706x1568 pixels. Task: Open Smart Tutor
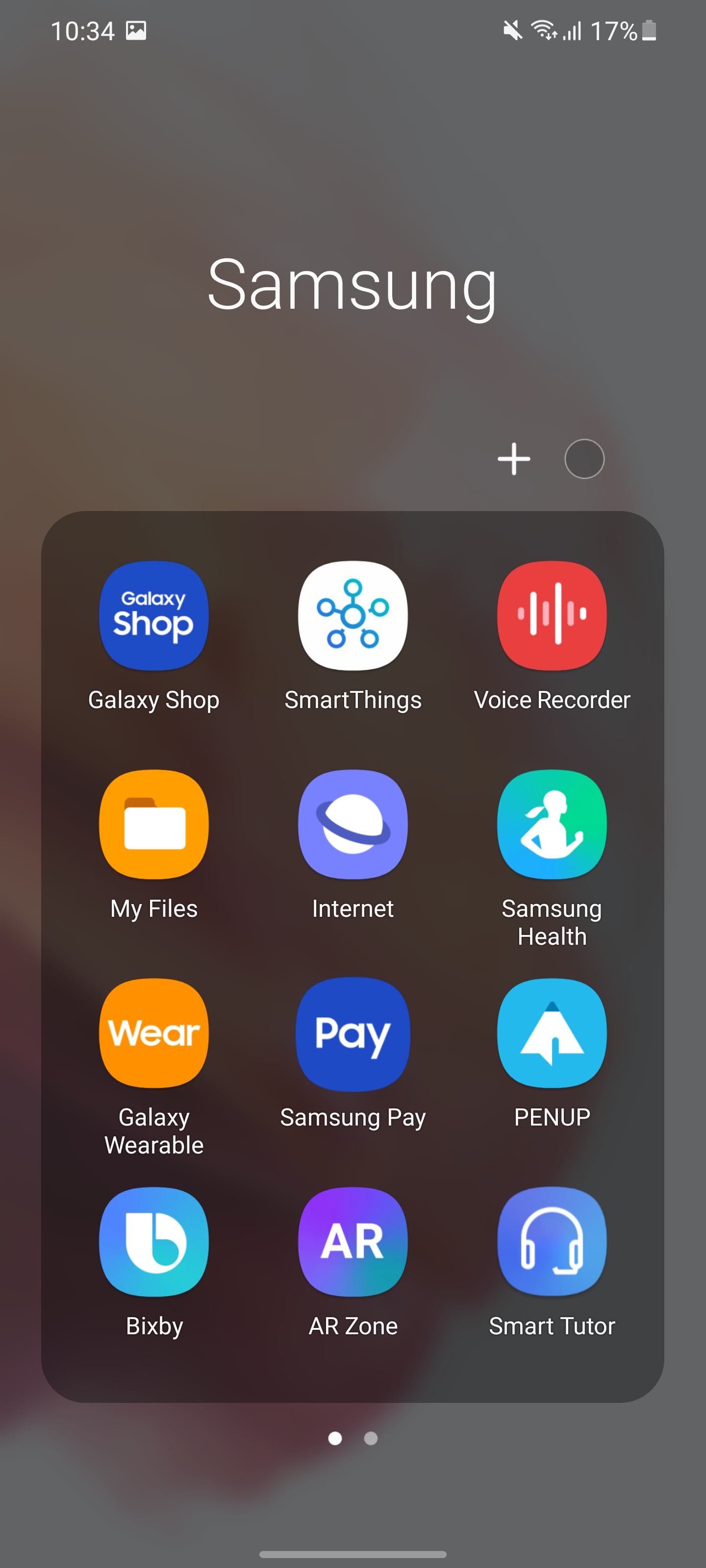(x=552, y=1242)
